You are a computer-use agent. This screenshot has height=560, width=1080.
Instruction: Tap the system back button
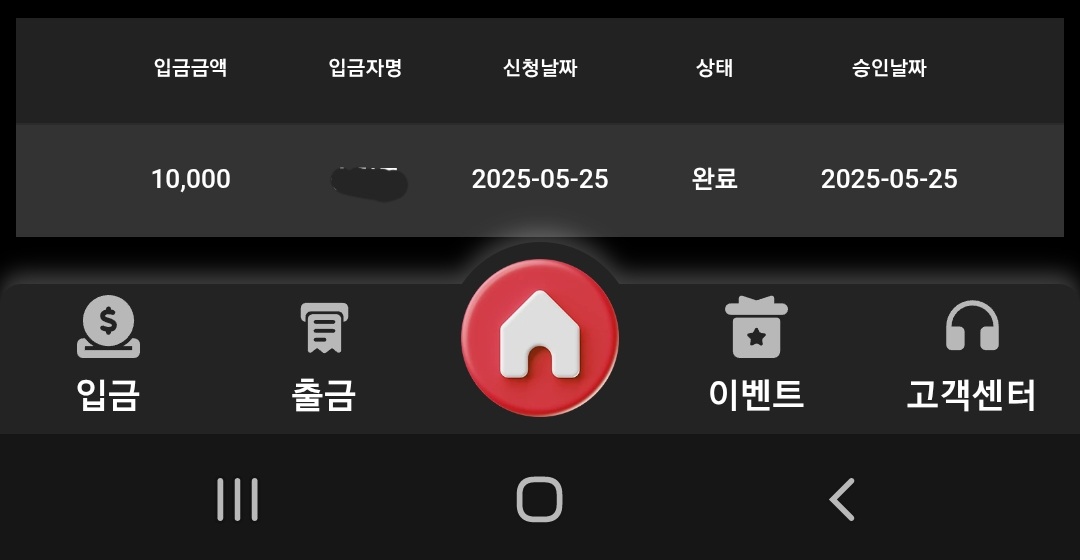[842, 499]
